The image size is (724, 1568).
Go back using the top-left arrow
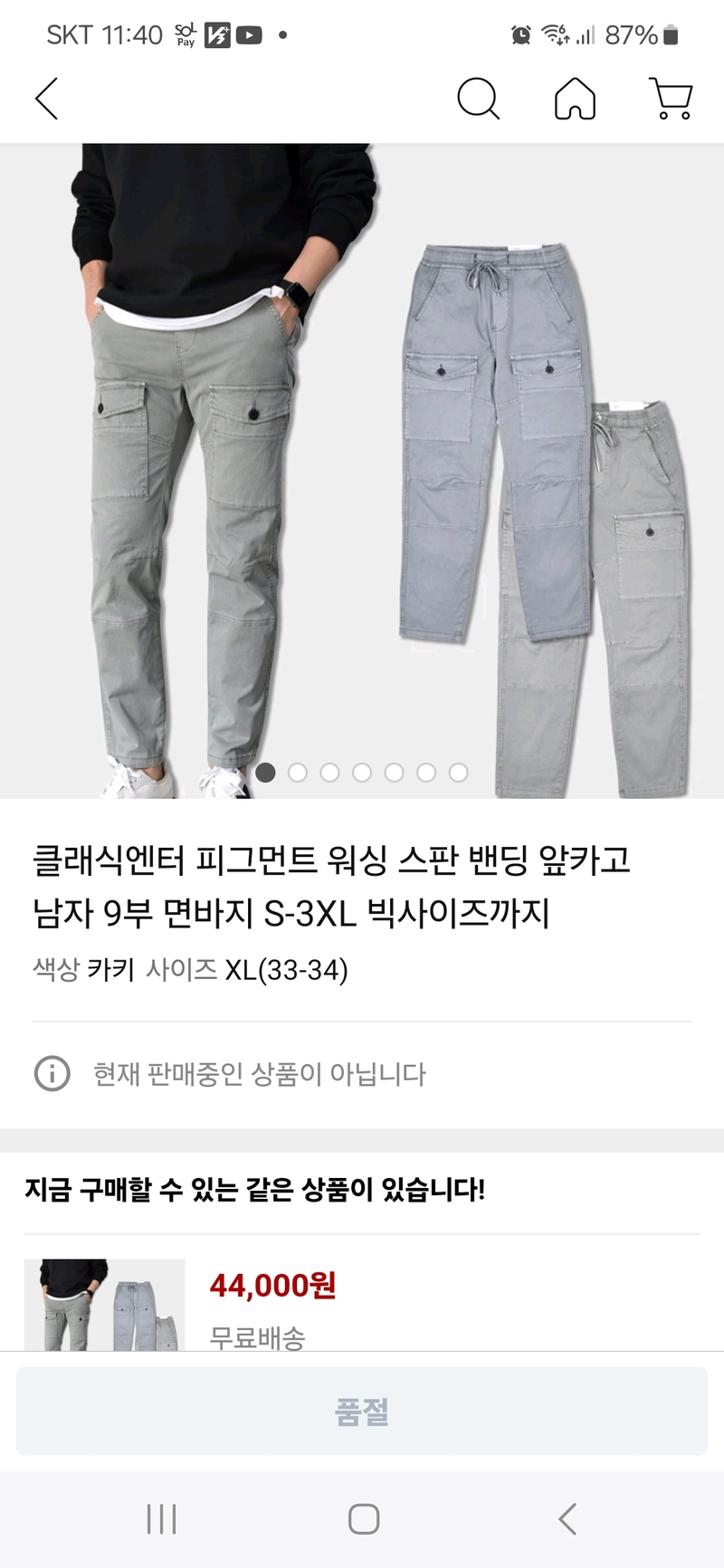47,98
